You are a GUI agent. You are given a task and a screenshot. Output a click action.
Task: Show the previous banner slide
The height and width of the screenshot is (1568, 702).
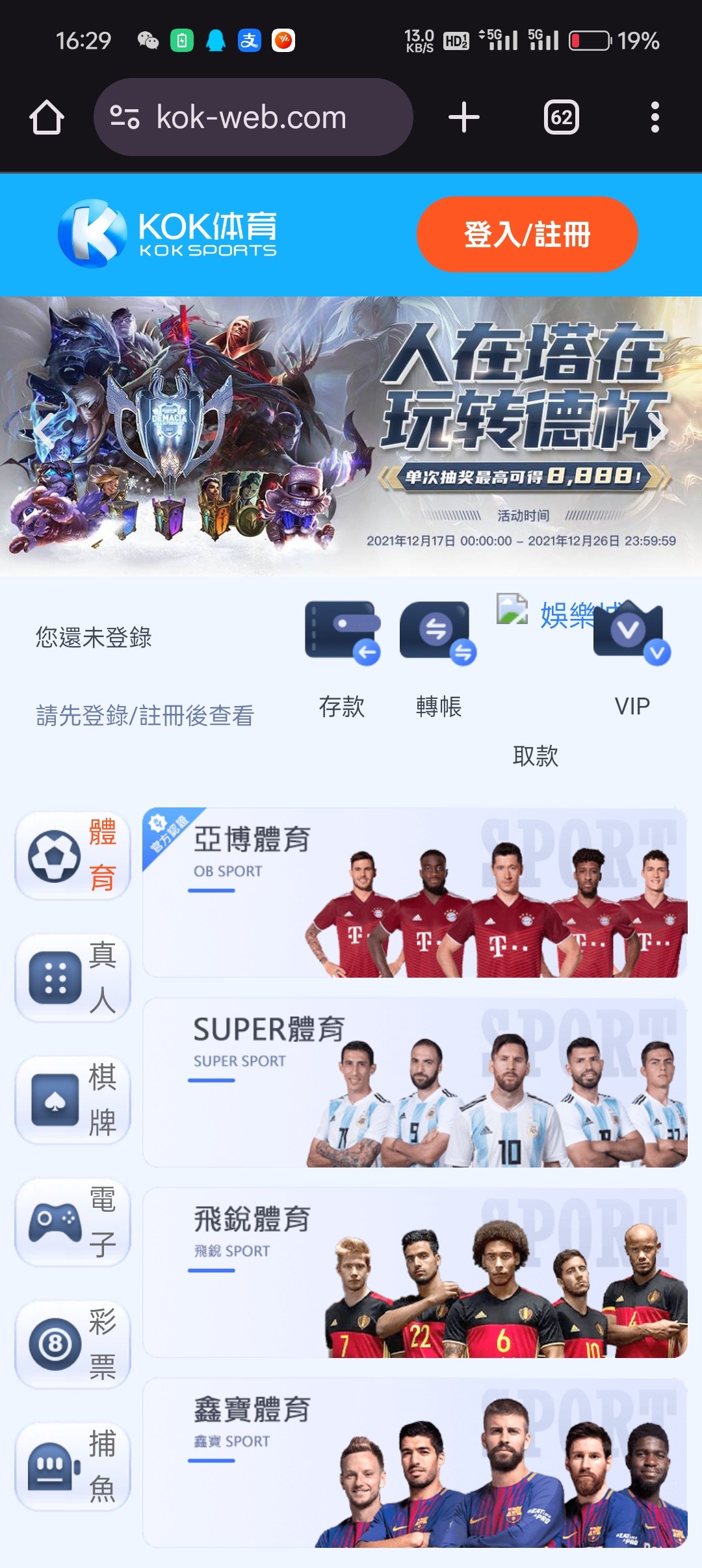click(x=43, y=429)
